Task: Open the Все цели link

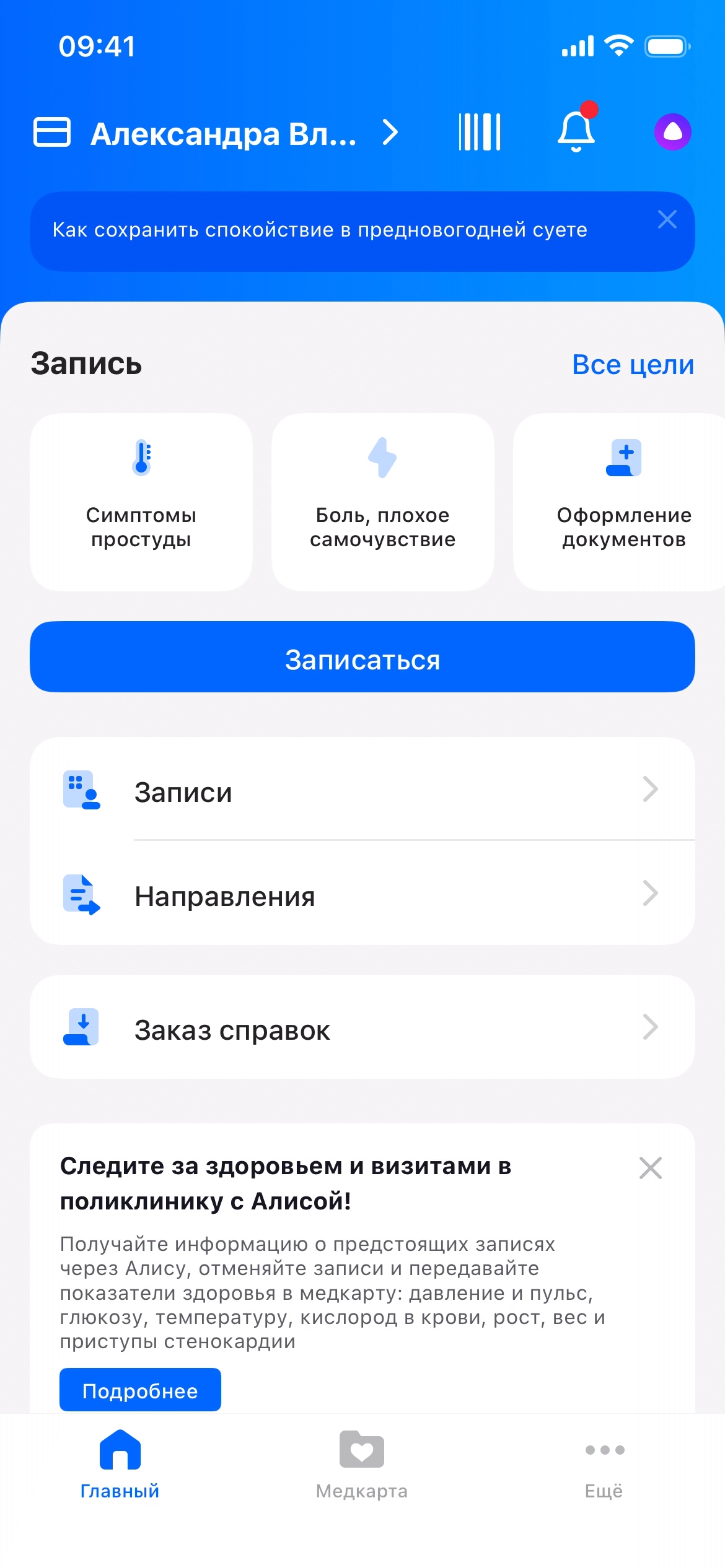Action: click(x=633, y=364)
